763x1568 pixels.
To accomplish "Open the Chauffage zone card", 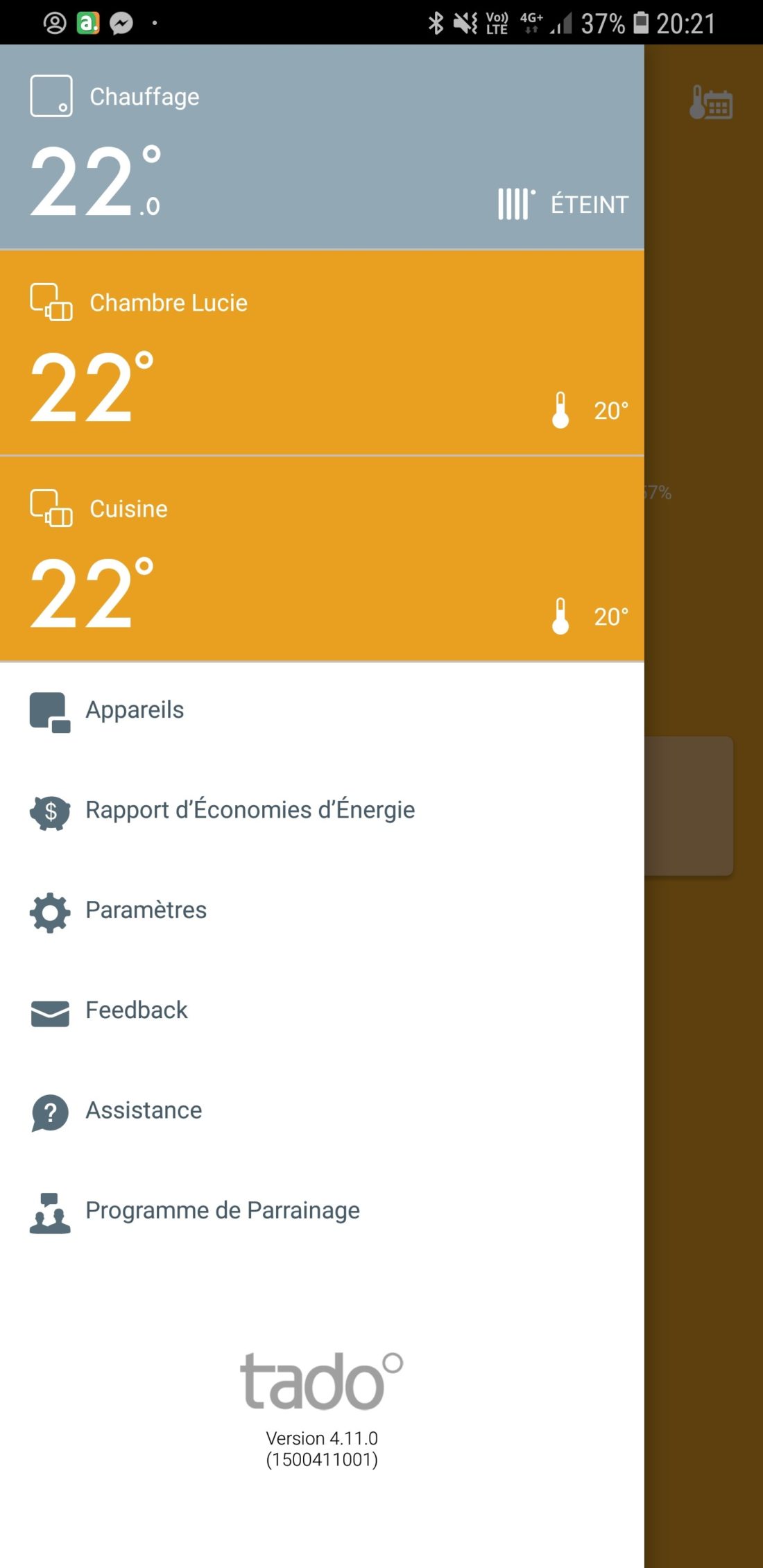I will click(x=322, y=147).
